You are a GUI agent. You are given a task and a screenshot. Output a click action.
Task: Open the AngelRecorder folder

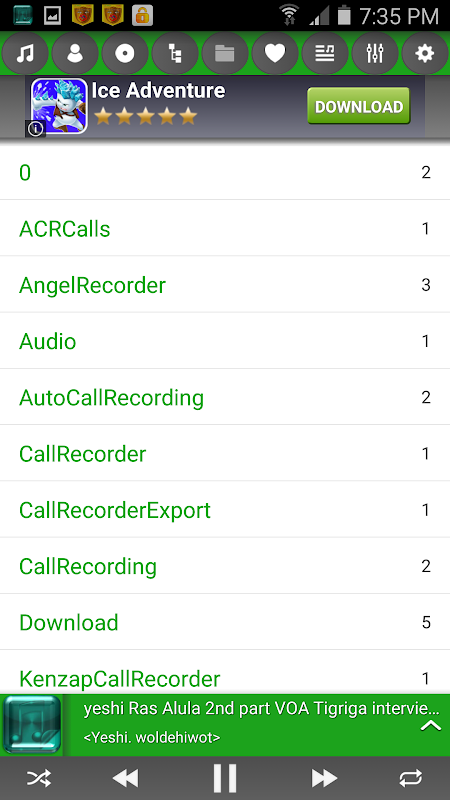[225, 284]
